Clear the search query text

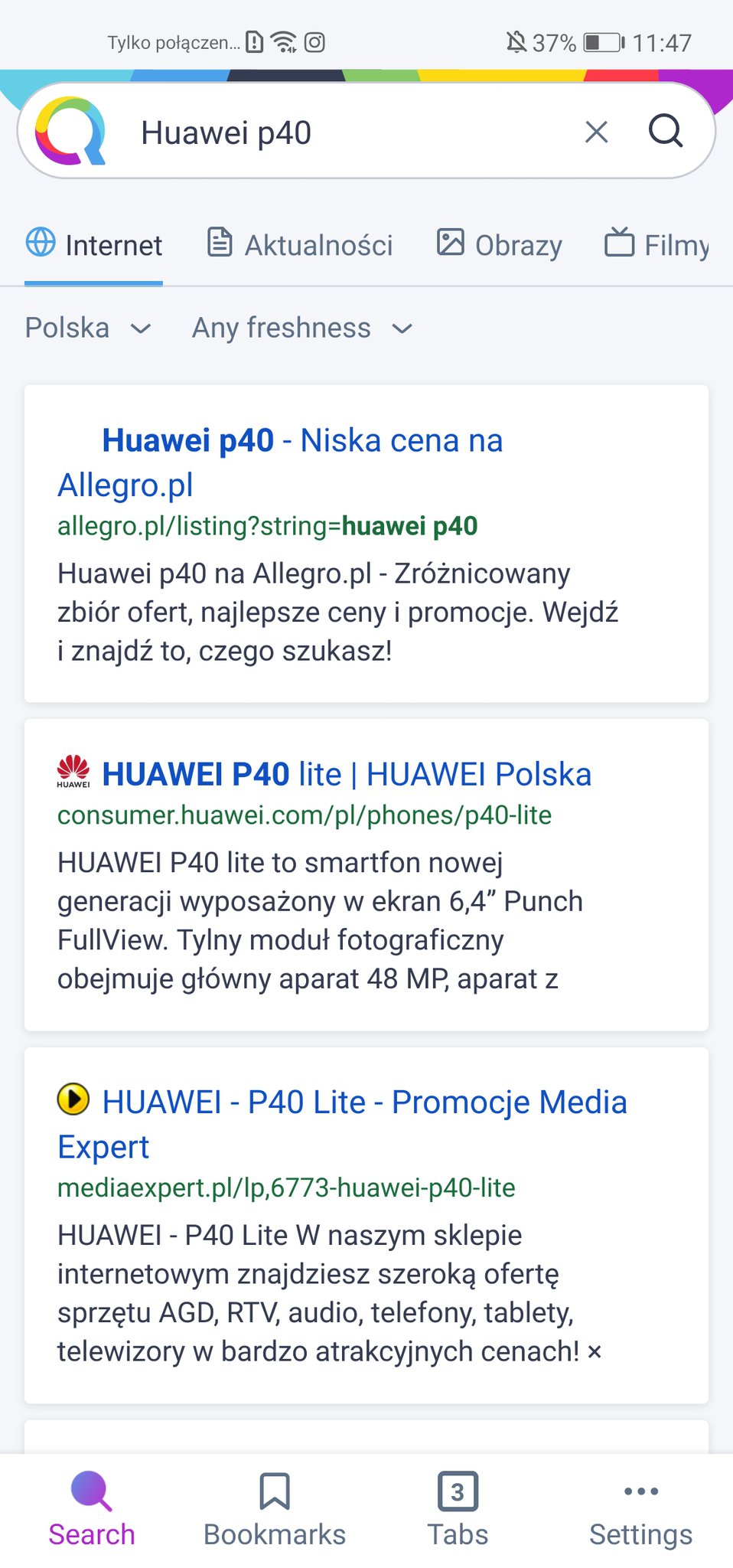click(596, 132)
